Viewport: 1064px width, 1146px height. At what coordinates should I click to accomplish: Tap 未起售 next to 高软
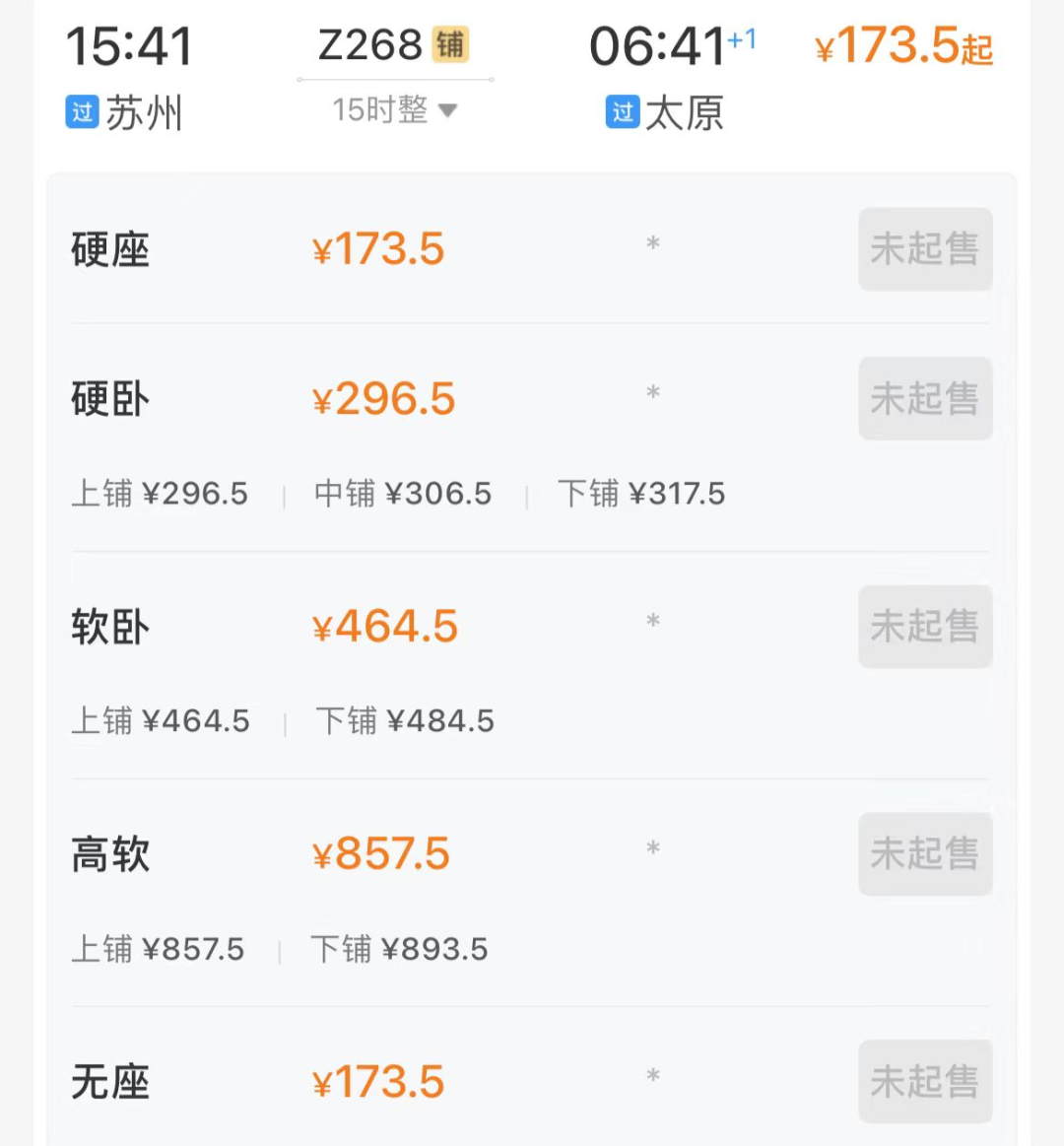(924, 854)
